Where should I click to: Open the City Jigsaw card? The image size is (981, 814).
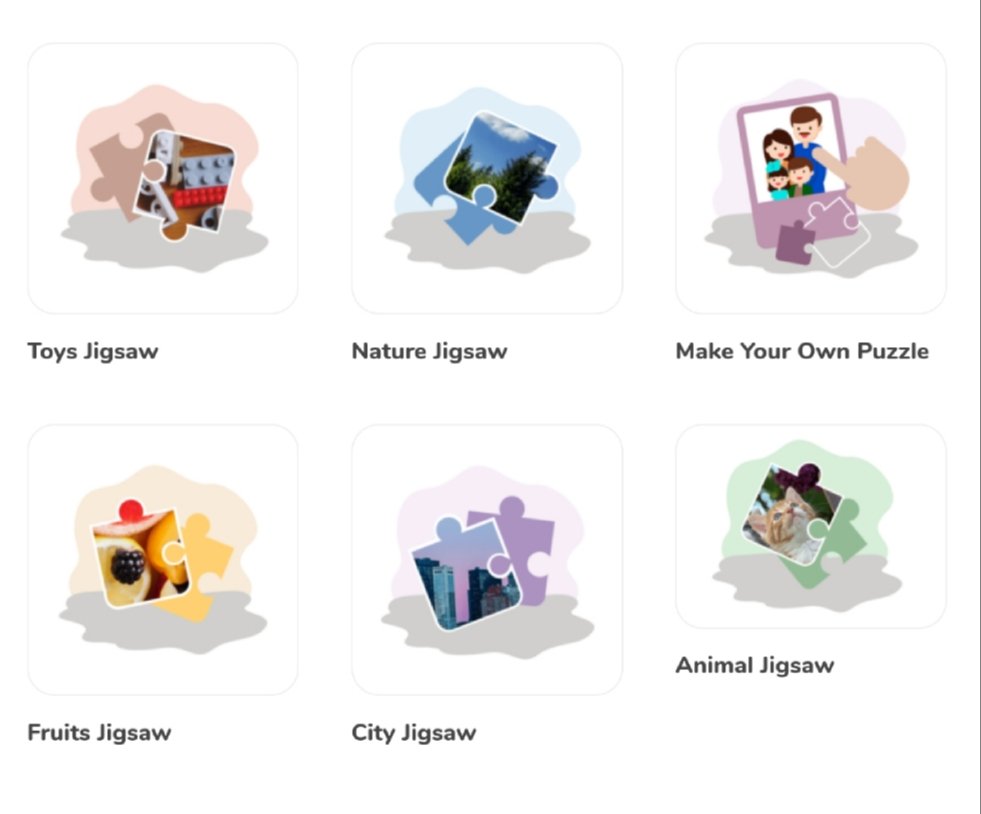click(x=486, y=559)
